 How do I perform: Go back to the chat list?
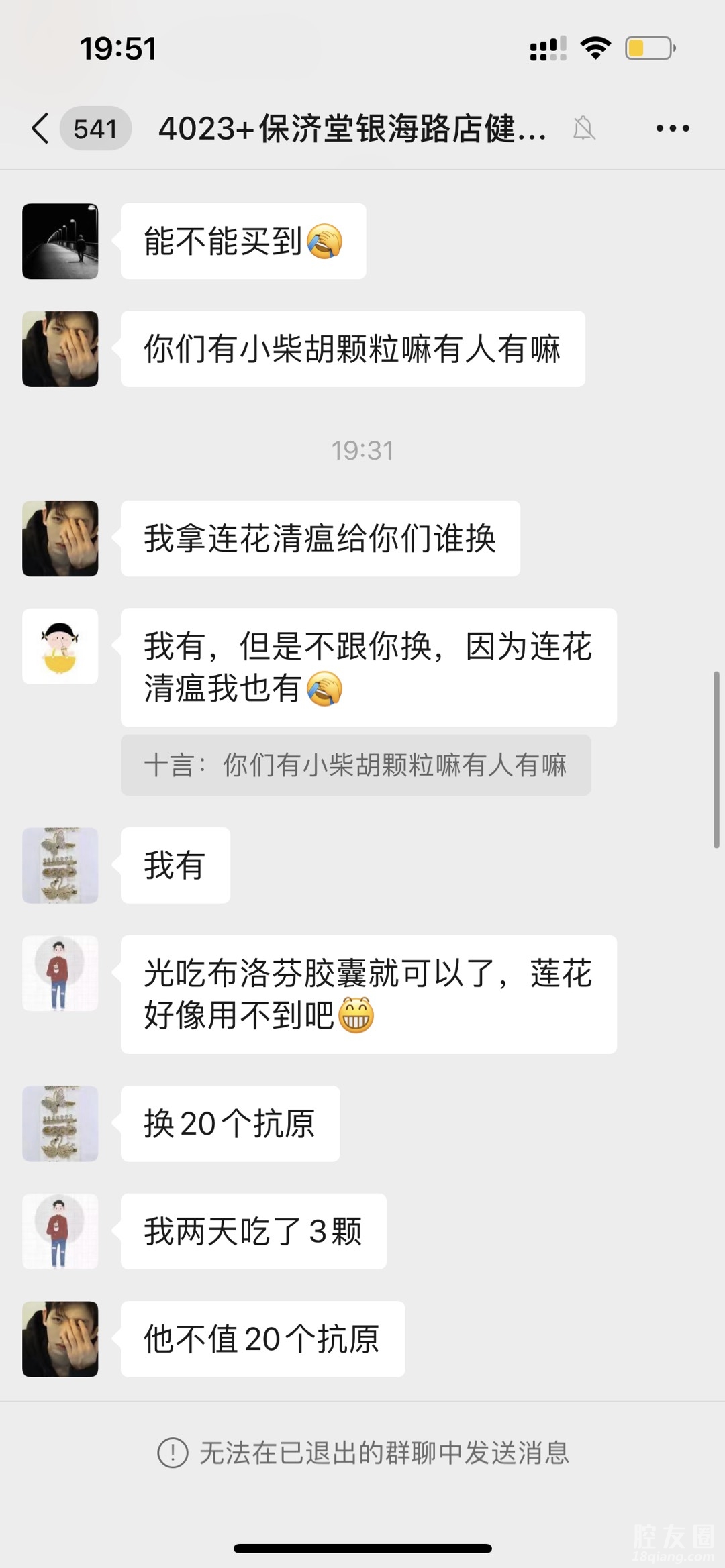pos(40,128)
